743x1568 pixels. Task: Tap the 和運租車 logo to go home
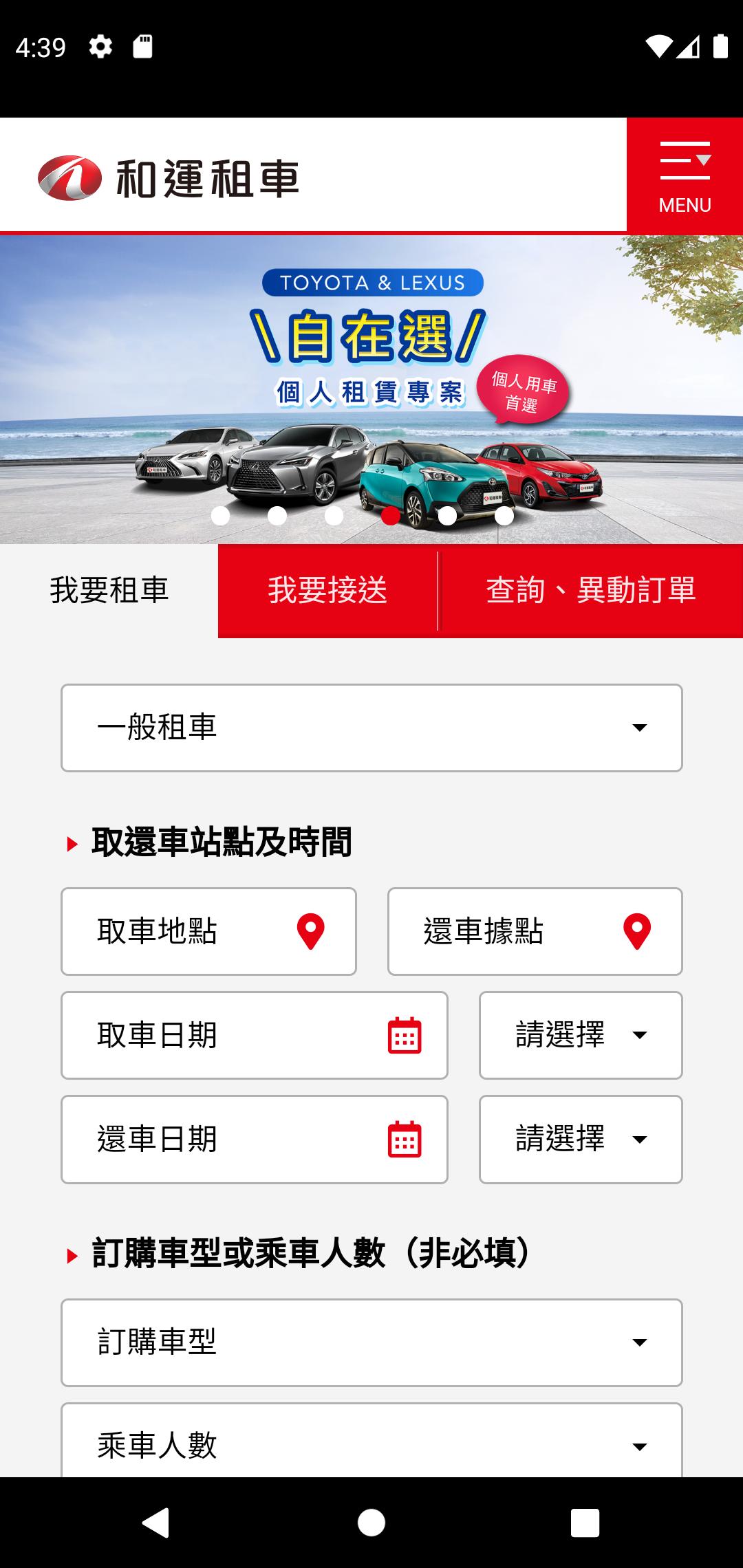(x=169, y=178)
